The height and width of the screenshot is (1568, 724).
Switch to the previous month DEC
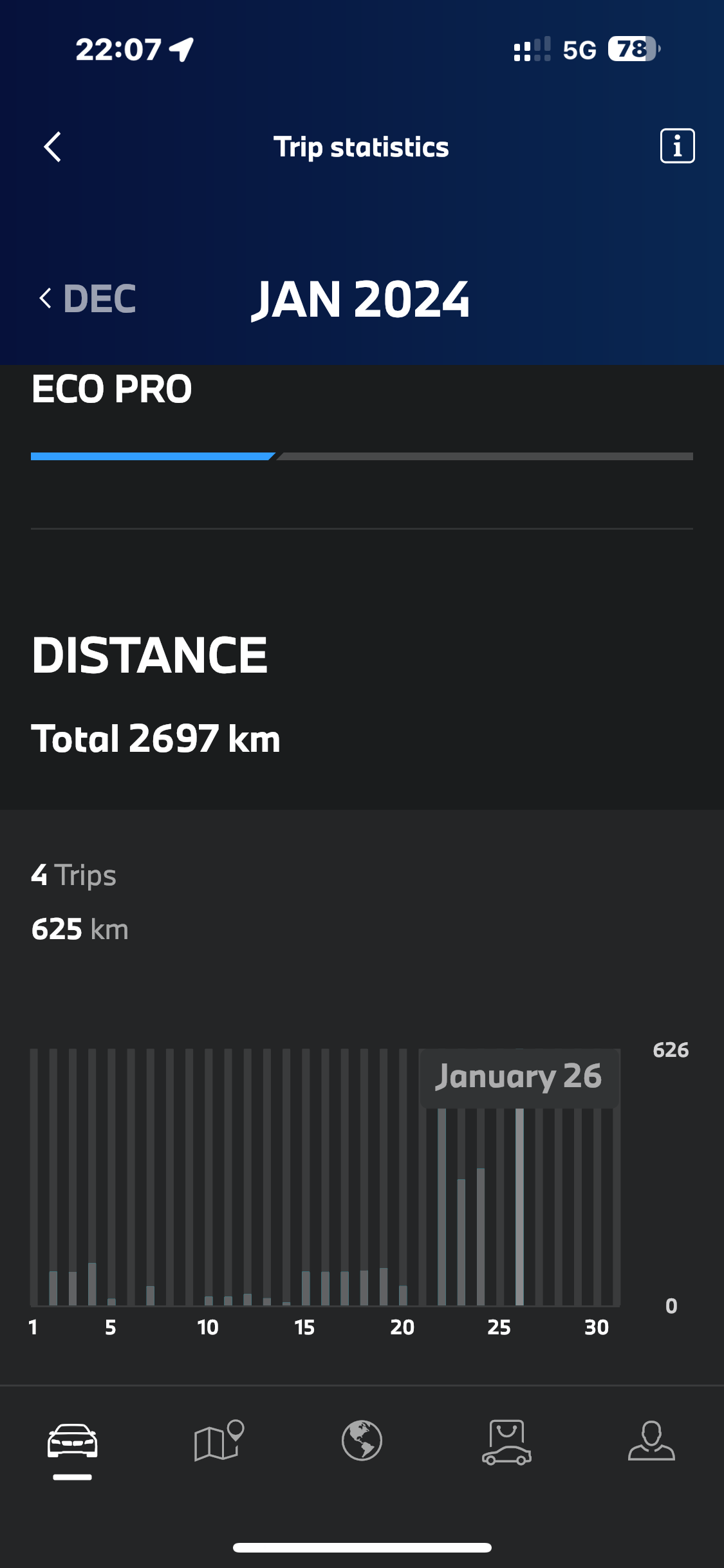tap(88, 299)
